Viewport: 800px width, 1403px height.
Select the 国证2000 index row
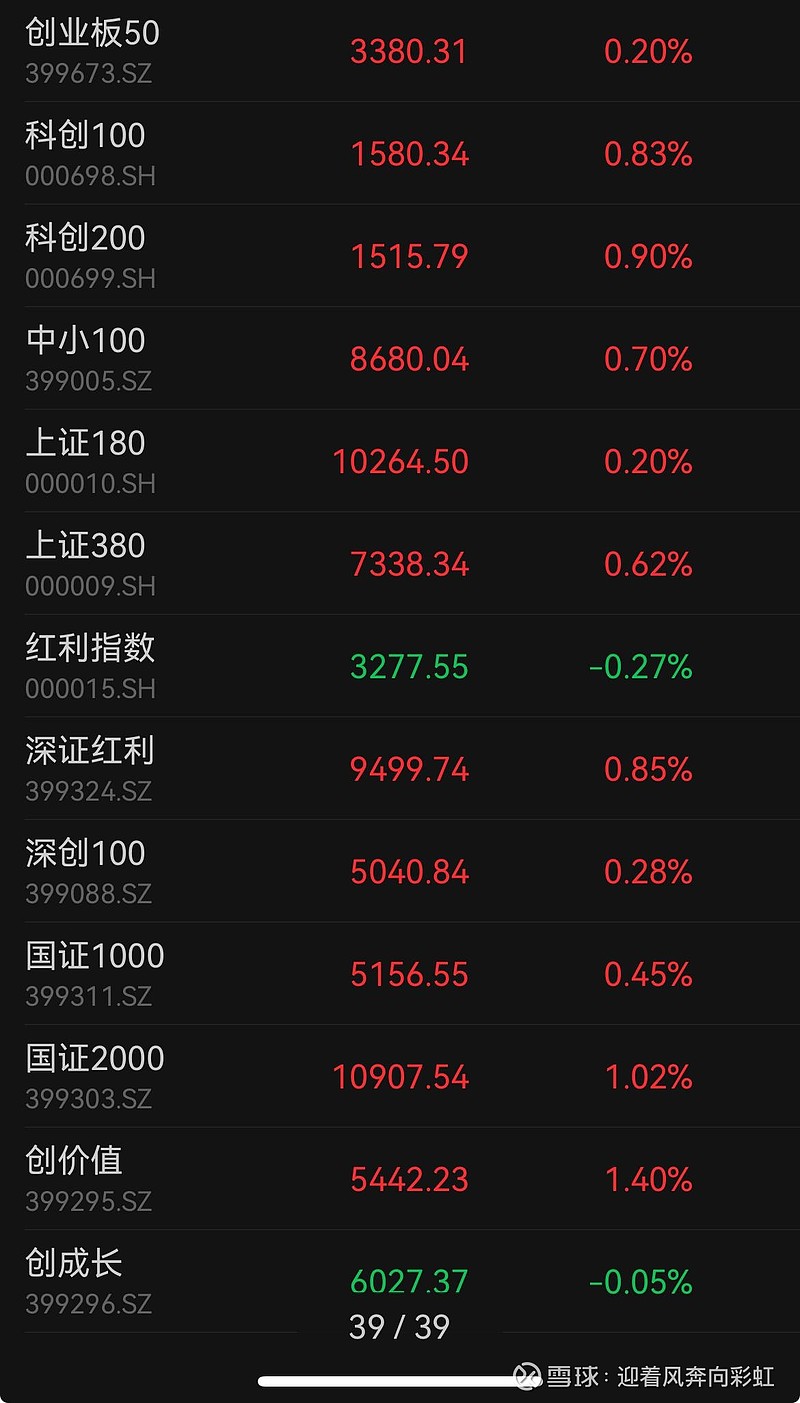pos(93,1058)
